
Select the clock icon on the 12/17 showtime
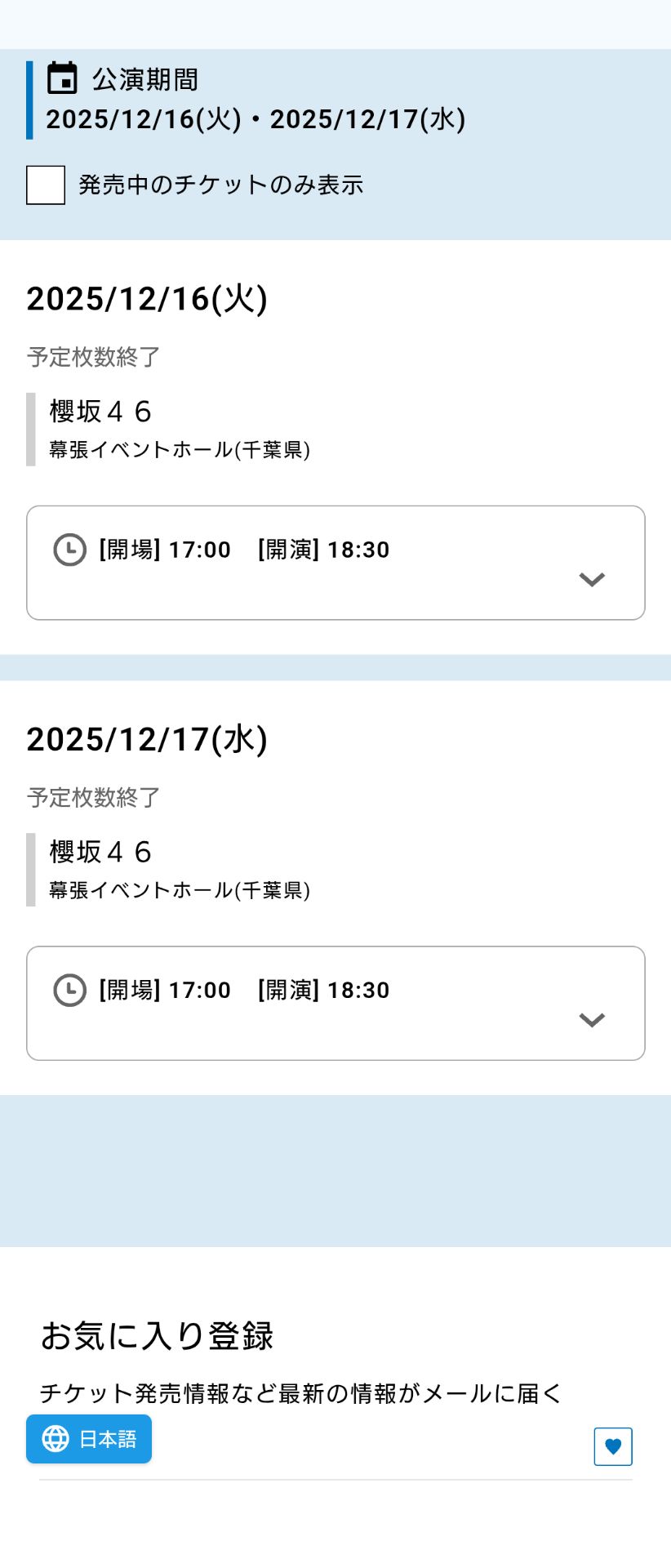click(70, 990)
